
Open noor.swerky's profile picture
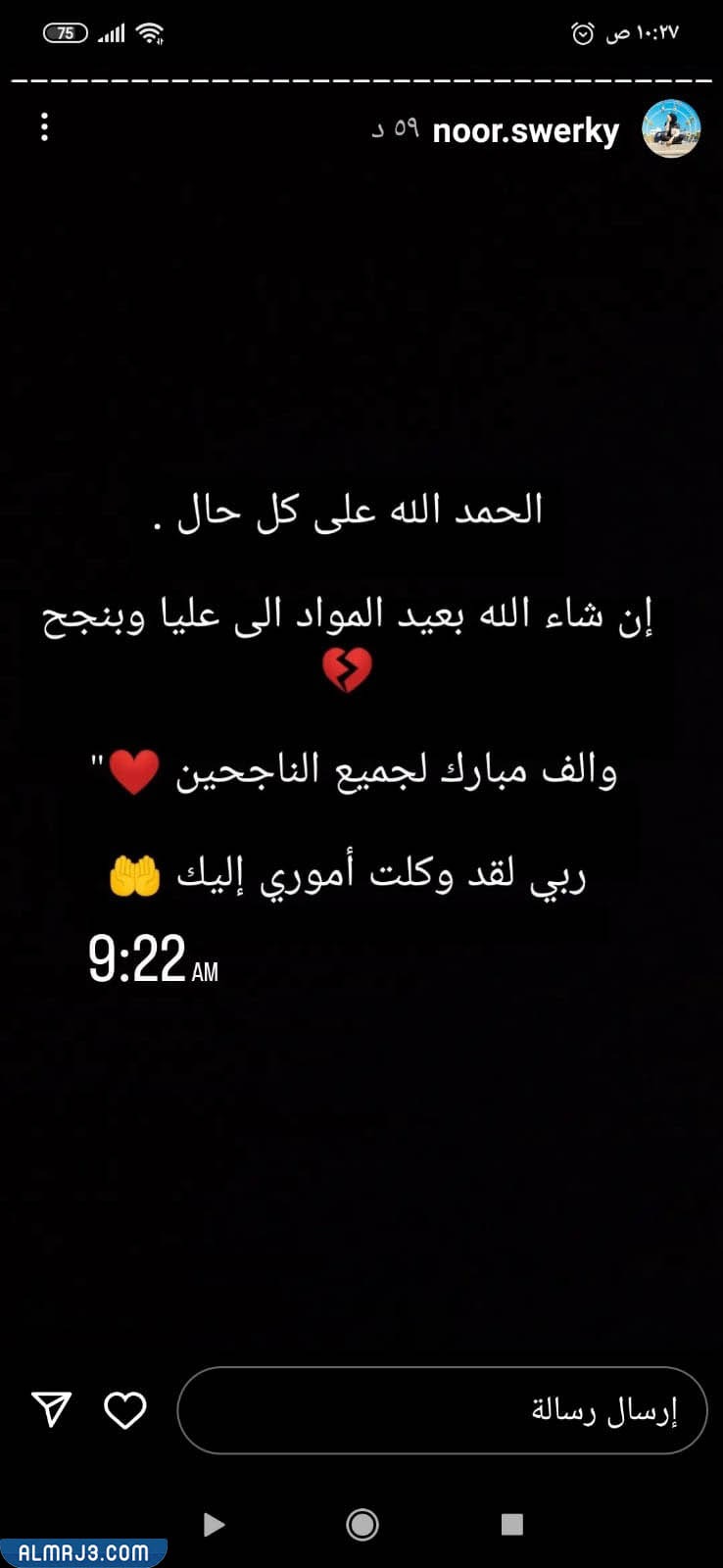tap(671, 127)
